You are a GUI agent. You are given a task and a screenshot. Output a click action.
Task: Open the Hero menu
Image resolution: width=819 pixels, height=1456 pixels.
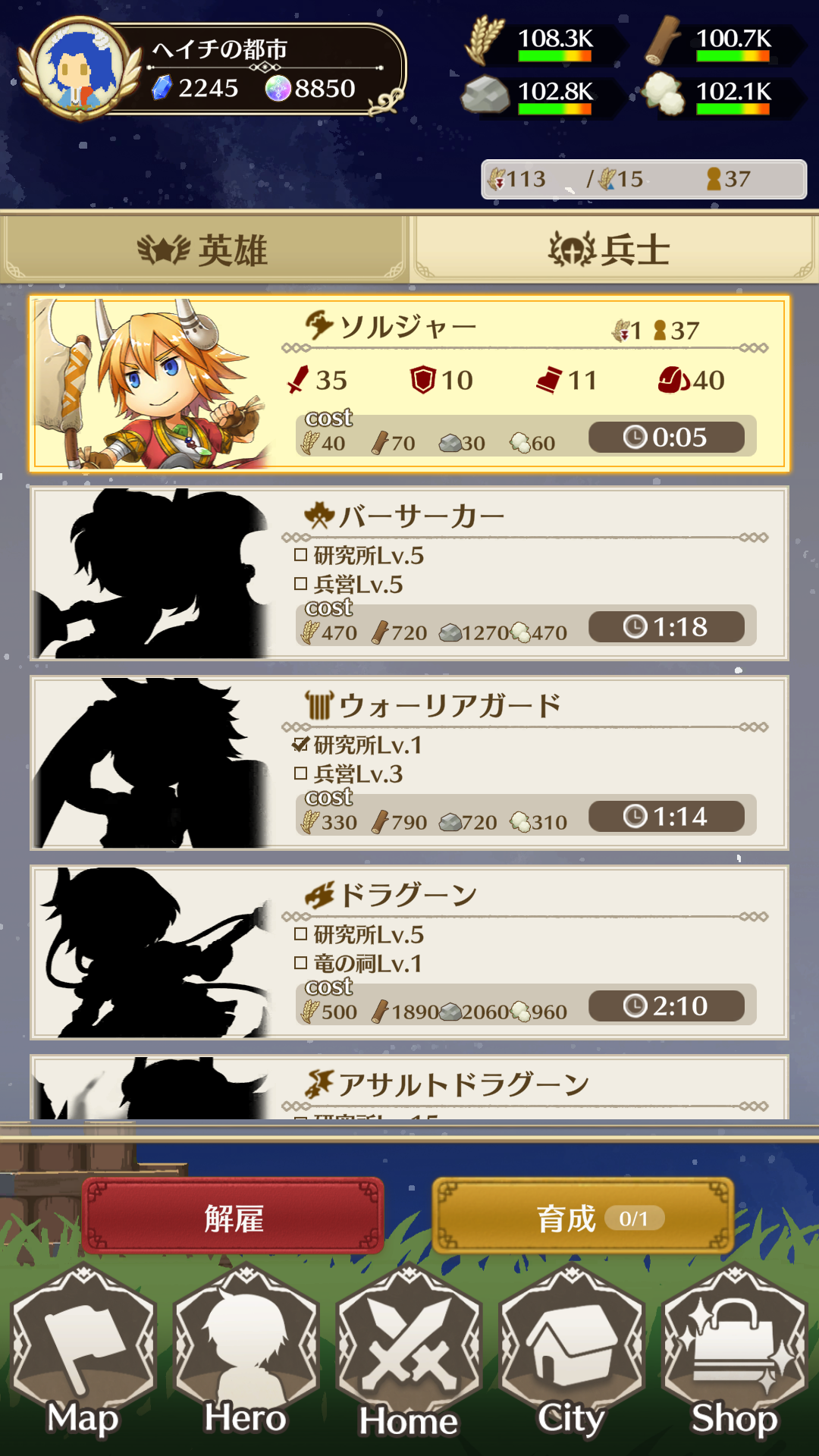coord(246,1354)
